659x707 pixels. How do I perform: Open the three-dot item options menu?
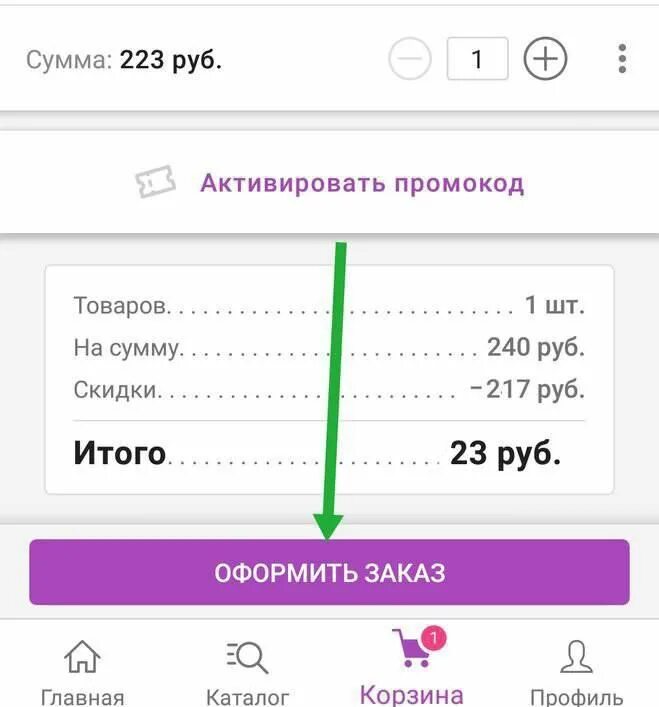[622, 59]
